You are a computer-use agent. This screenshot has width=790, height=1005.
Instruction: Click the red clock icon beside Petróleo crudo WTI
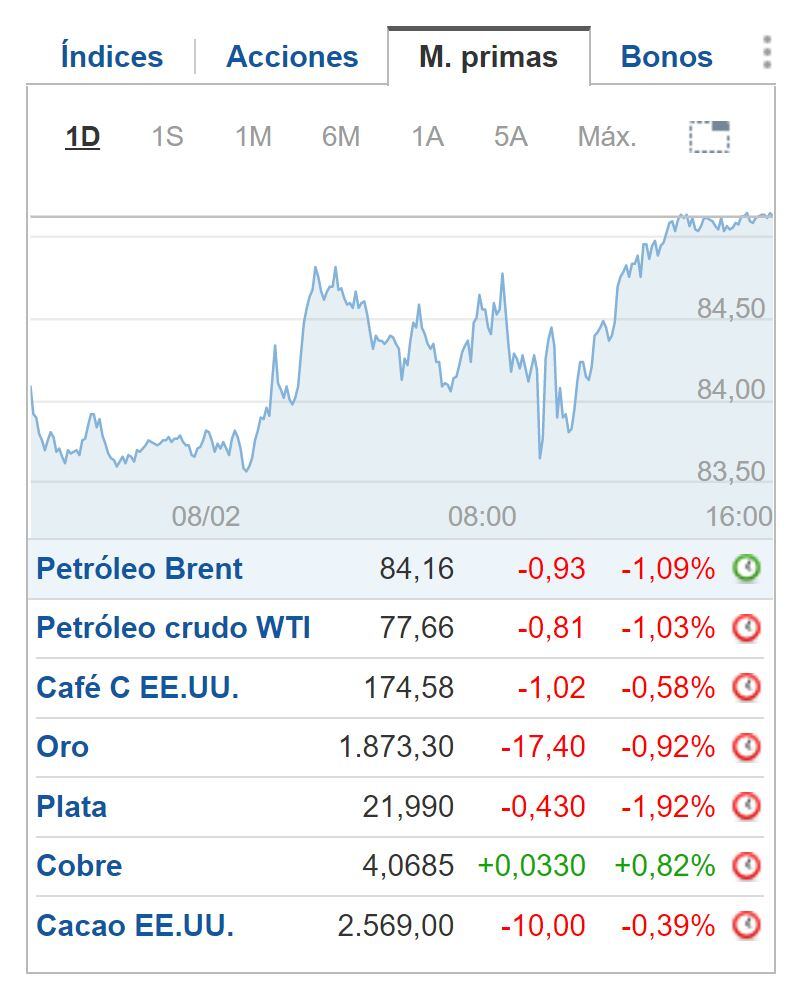(746, 628)
